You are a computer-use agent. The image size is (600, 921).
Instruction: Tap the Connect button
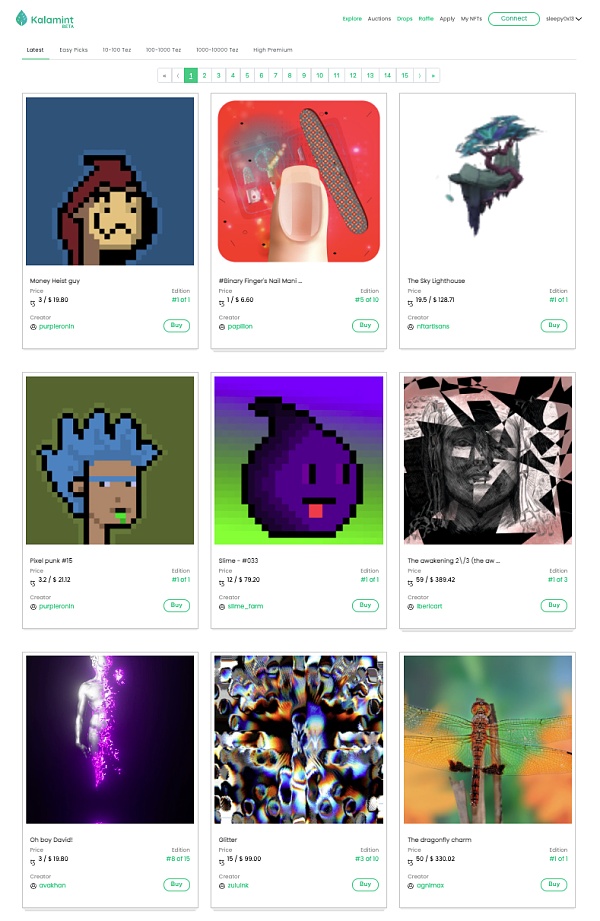(x=514, y=19)
